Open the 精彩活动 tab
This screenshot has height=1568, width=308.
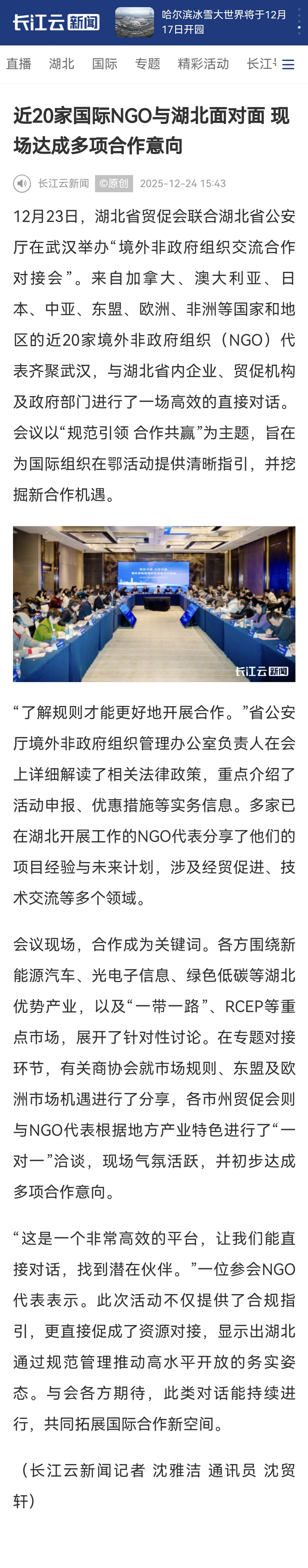(203, 64)
